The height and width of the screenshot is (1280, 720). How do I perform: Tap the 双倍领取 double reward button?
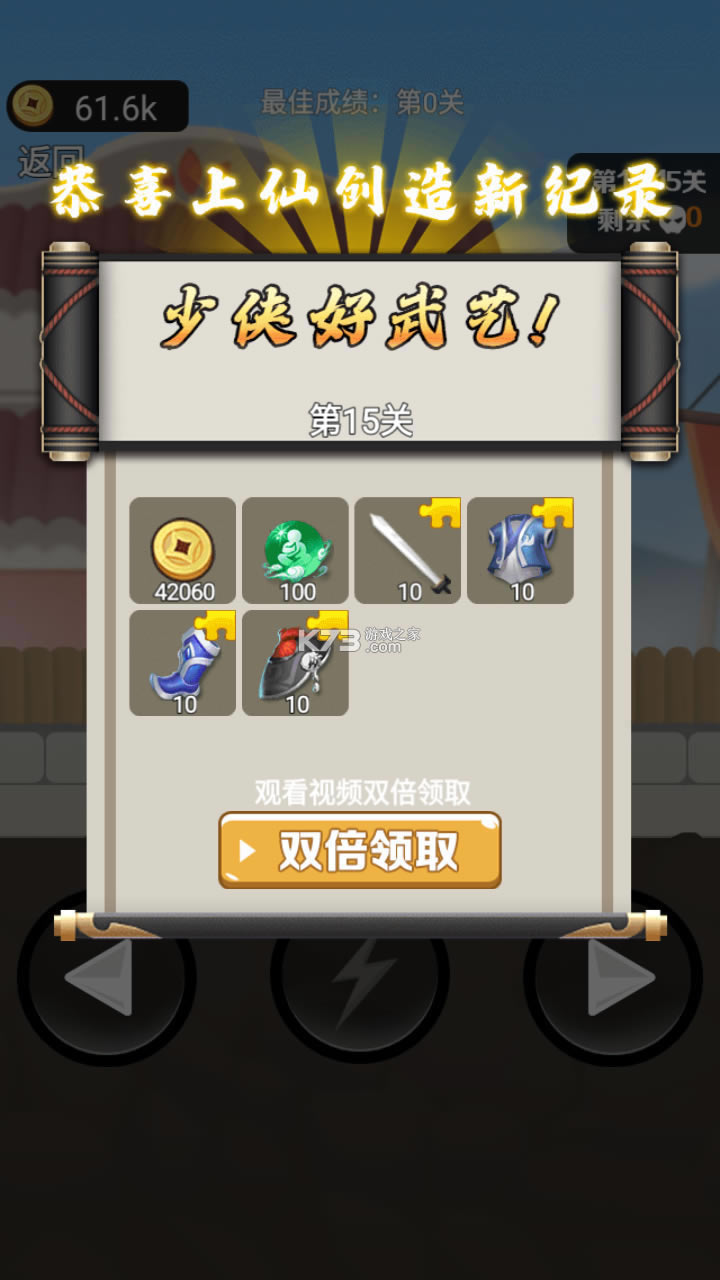coord(360,850)
